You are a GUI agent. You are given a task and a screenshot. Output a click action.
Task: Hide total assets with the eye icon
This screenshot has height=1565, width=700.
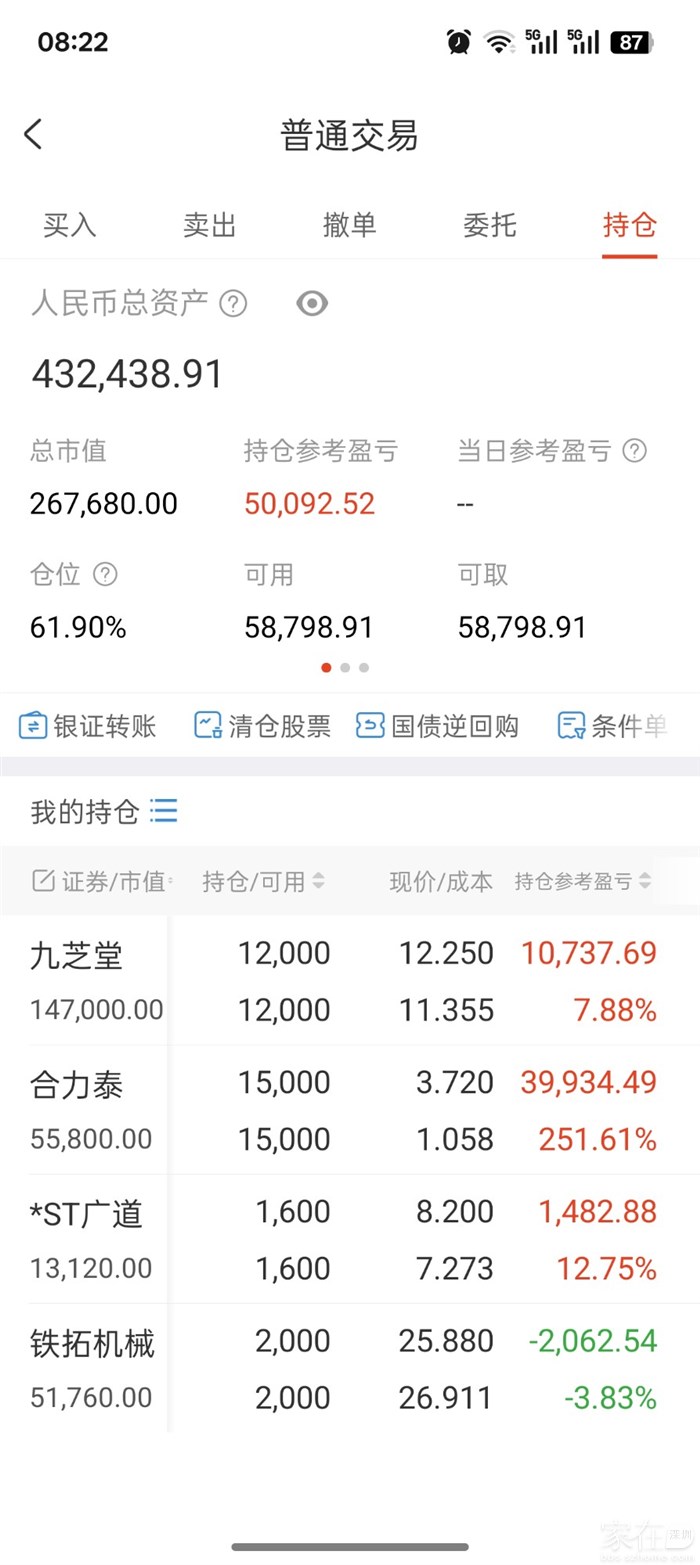pyautogui.click(x=312, y=303)
